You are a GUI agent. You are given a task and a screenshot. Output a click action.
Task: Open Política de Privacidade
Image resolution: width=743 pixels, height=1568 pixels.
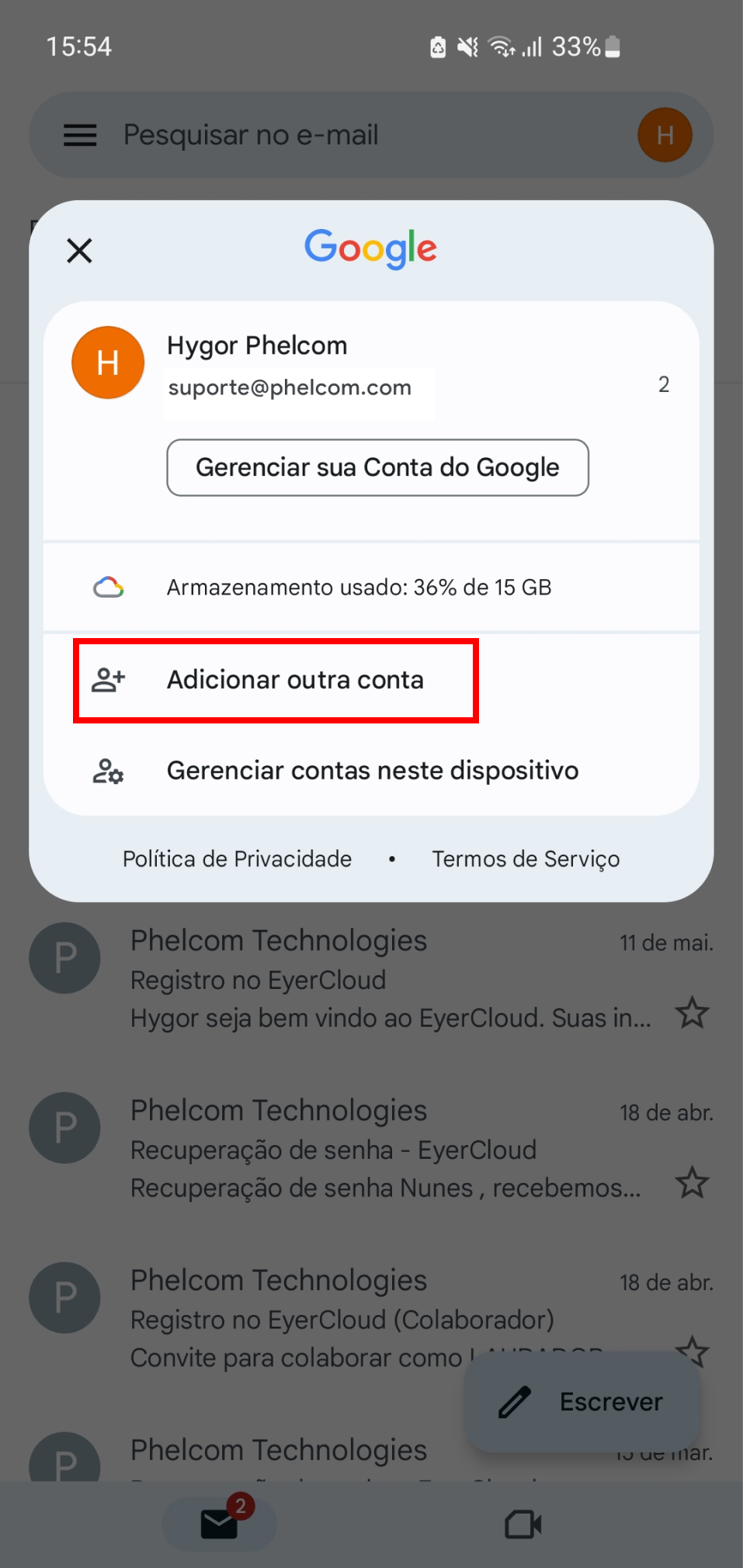(x=237, y=859)
